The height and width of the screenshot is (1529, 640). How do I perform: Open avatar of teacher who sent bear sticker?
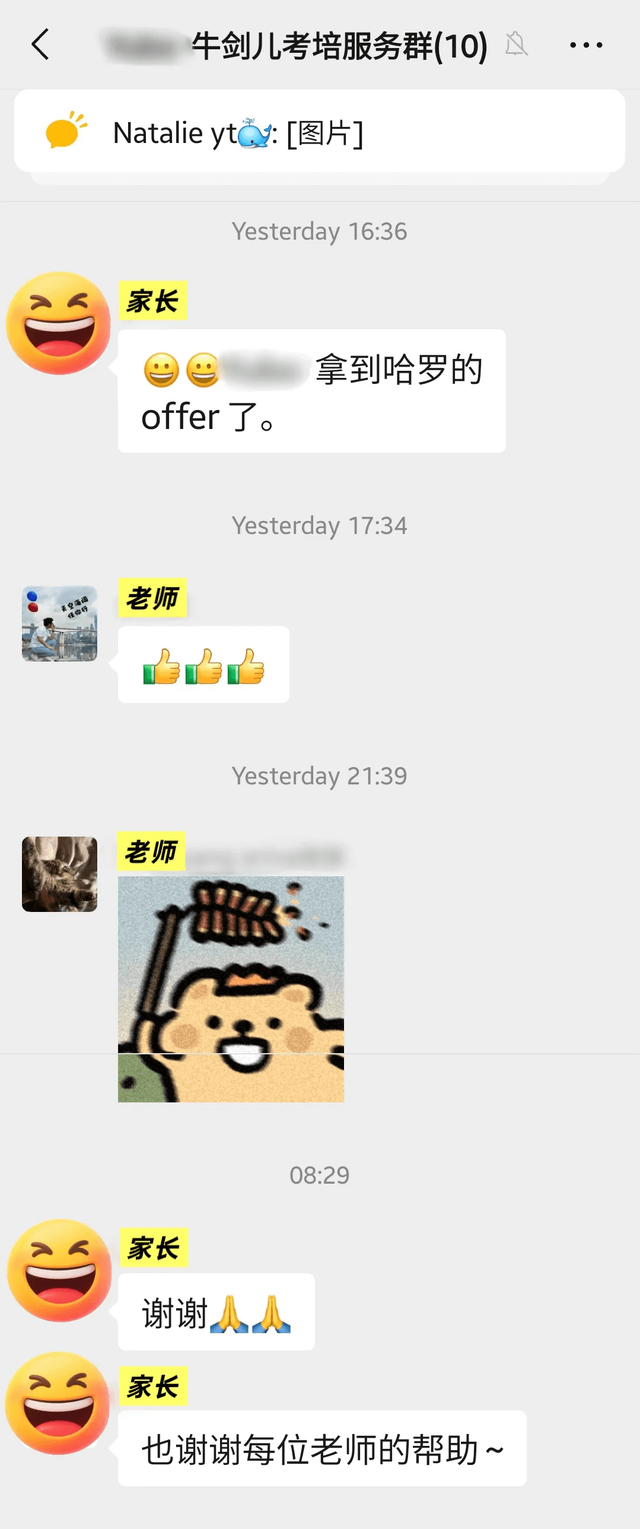click(60, 874)
